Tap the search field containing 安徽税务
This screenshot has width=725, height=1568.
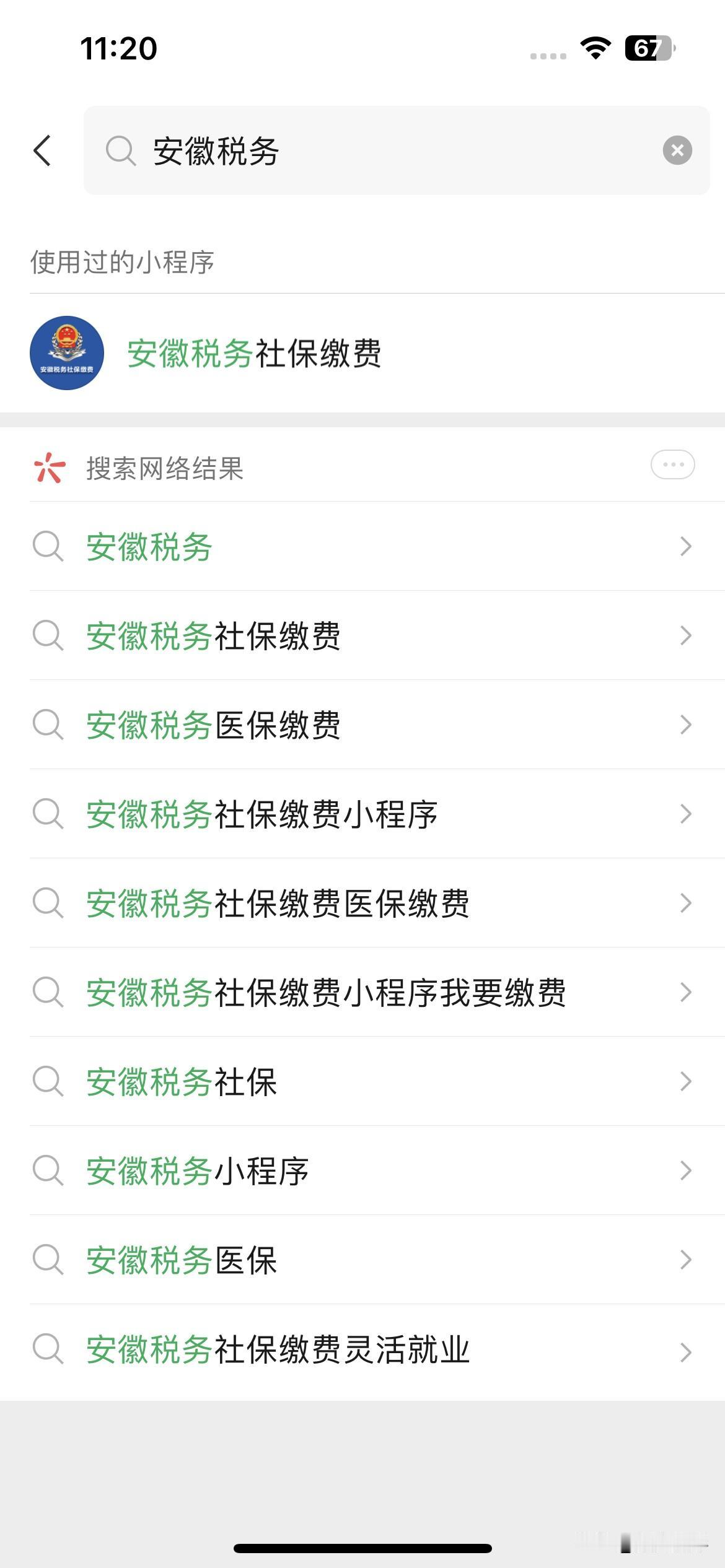pyautogui.click(x=397, y=150)
